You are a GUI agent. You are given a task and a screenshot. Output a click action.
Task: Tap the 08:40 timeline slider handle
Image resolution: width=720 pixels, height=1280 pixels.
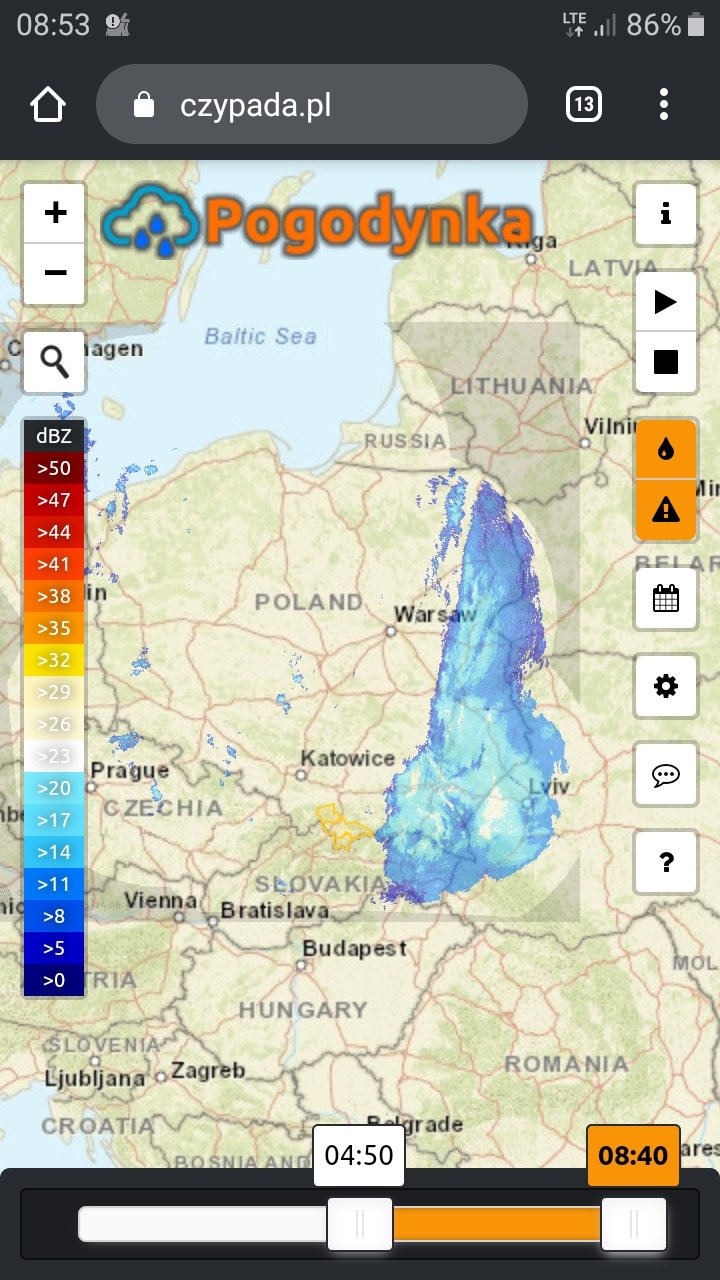pyautogui.click(x=633, y=1223)
